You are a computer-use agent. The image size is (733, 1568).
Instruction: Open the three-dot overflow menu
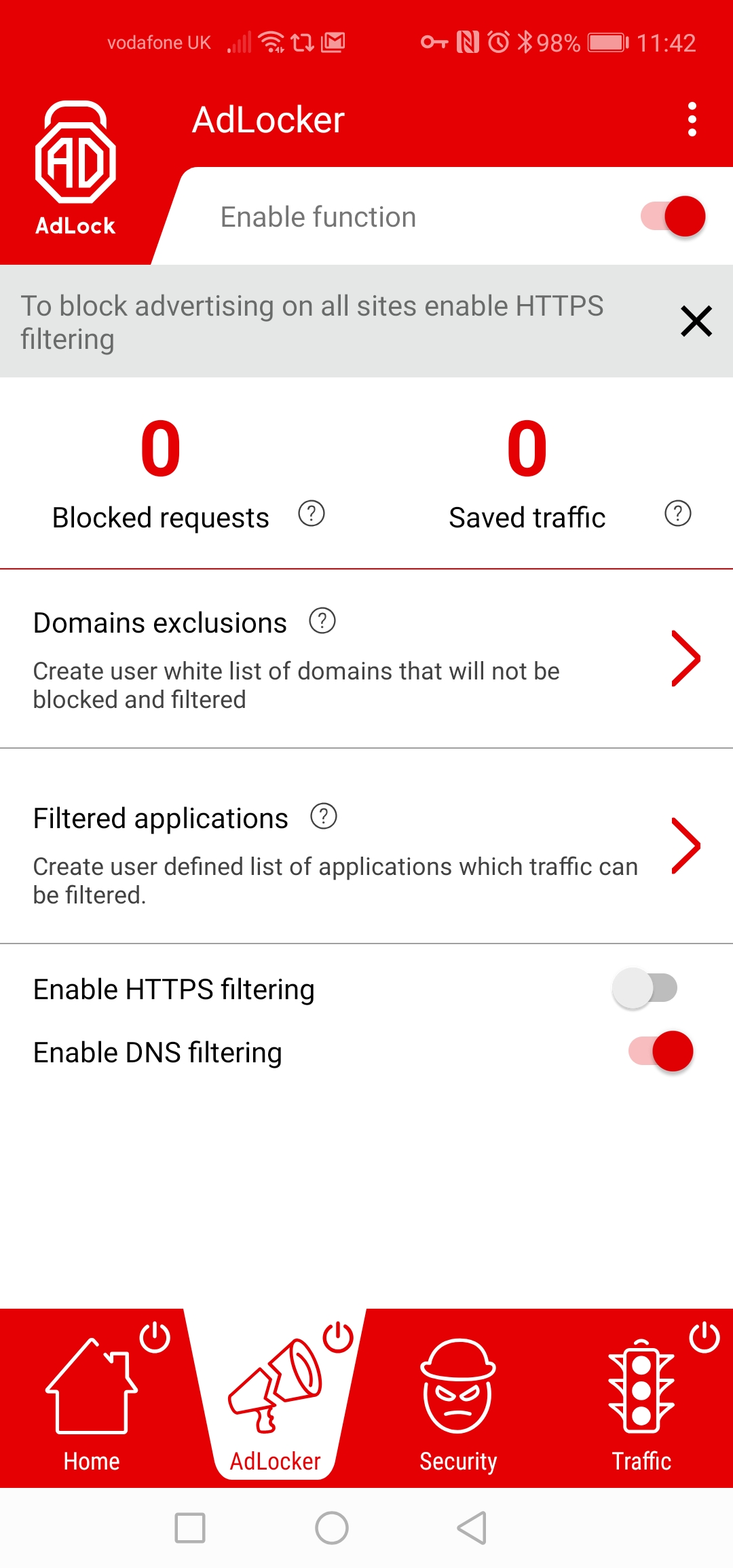click(692, 119)
